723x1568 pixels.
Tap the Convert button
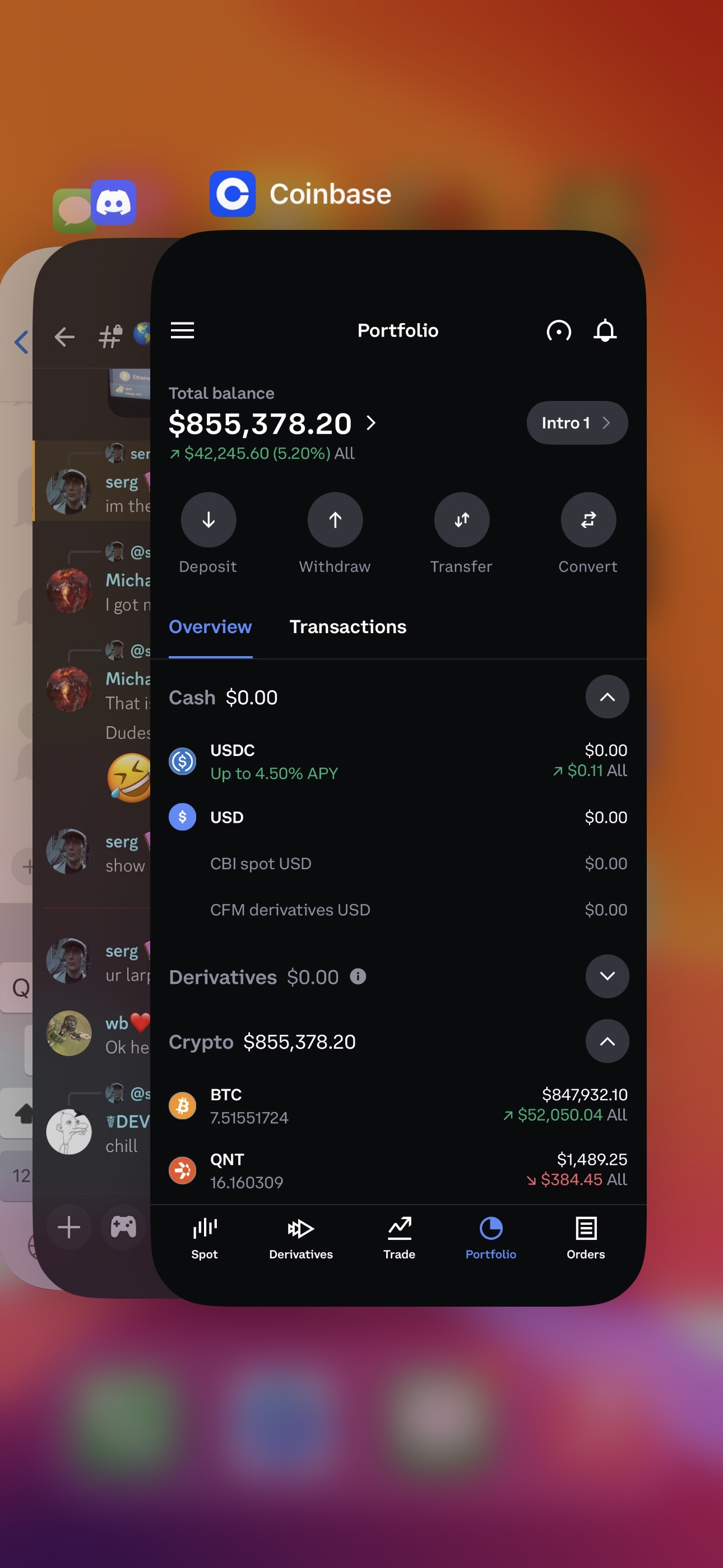(x=588, y=520)
